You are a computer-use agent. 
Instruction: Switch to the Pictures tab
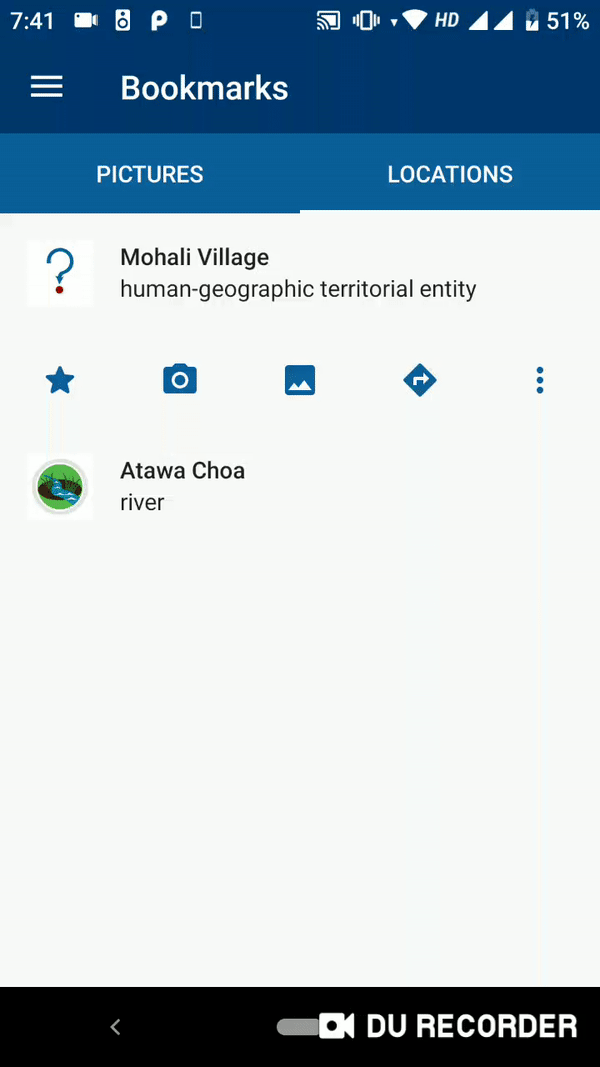(x=150, y=174)
